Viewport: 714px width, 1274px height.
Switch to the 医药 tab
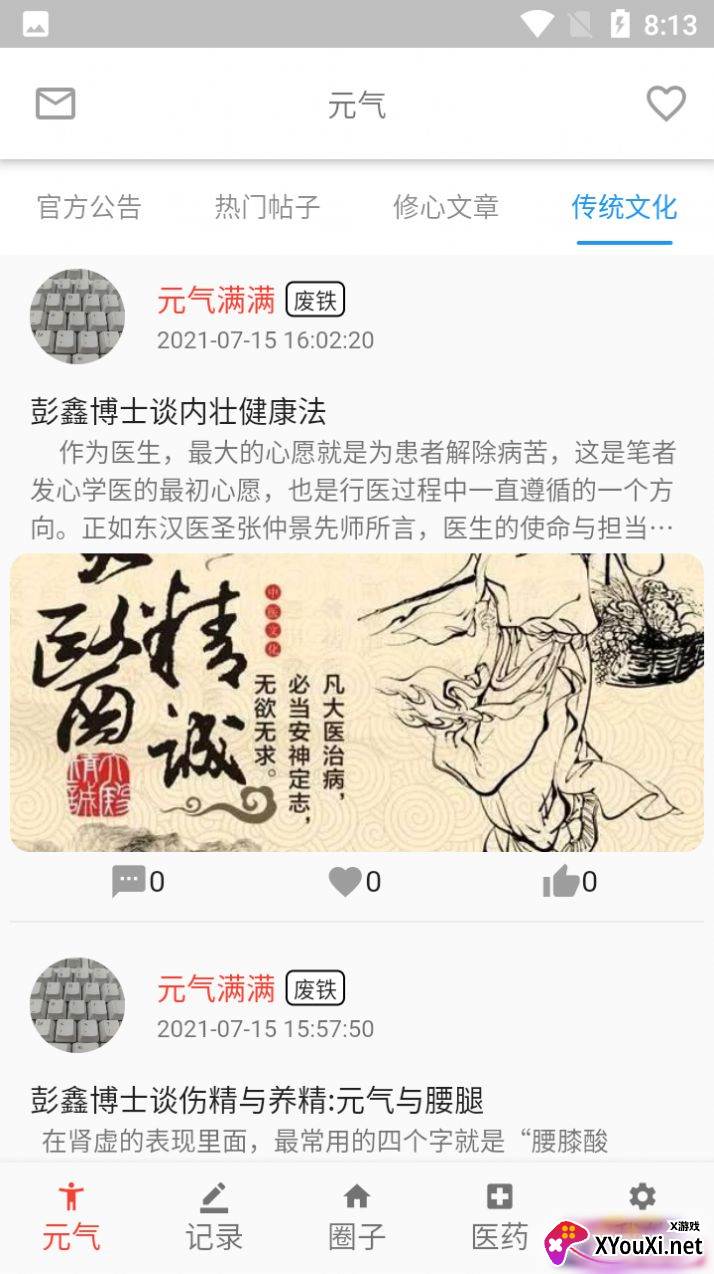click(x=499, y=1216)
